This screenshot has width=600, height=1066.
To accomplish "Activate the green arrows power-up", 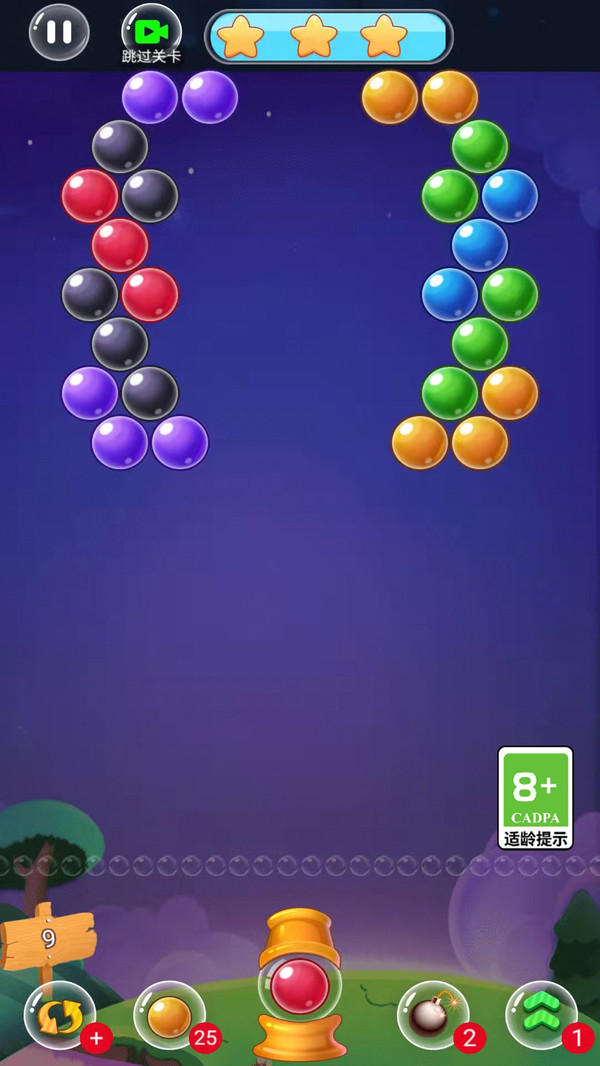I will (540, 1014).
